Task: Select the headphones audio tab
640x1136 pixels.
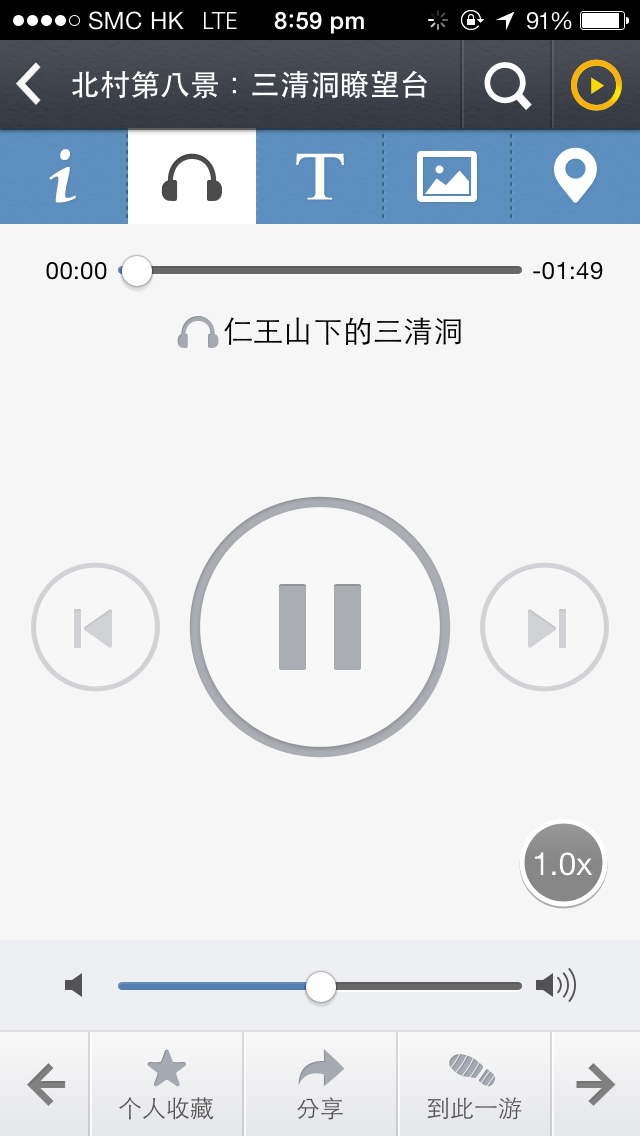Action: (x=192, y=177)
